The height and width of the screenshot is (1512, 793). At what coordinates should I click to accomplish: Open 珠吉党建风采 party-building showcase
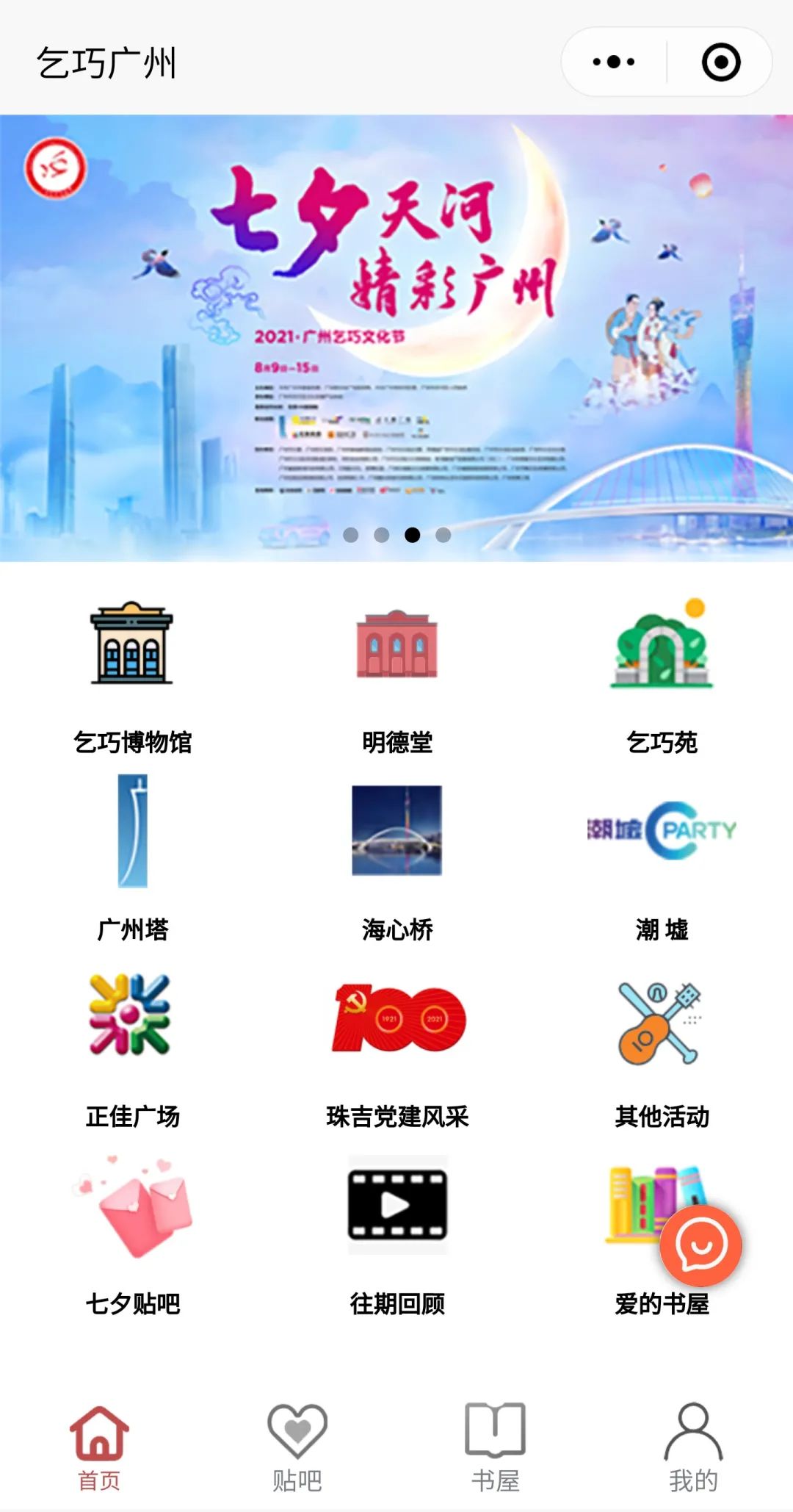(396, 1017)
